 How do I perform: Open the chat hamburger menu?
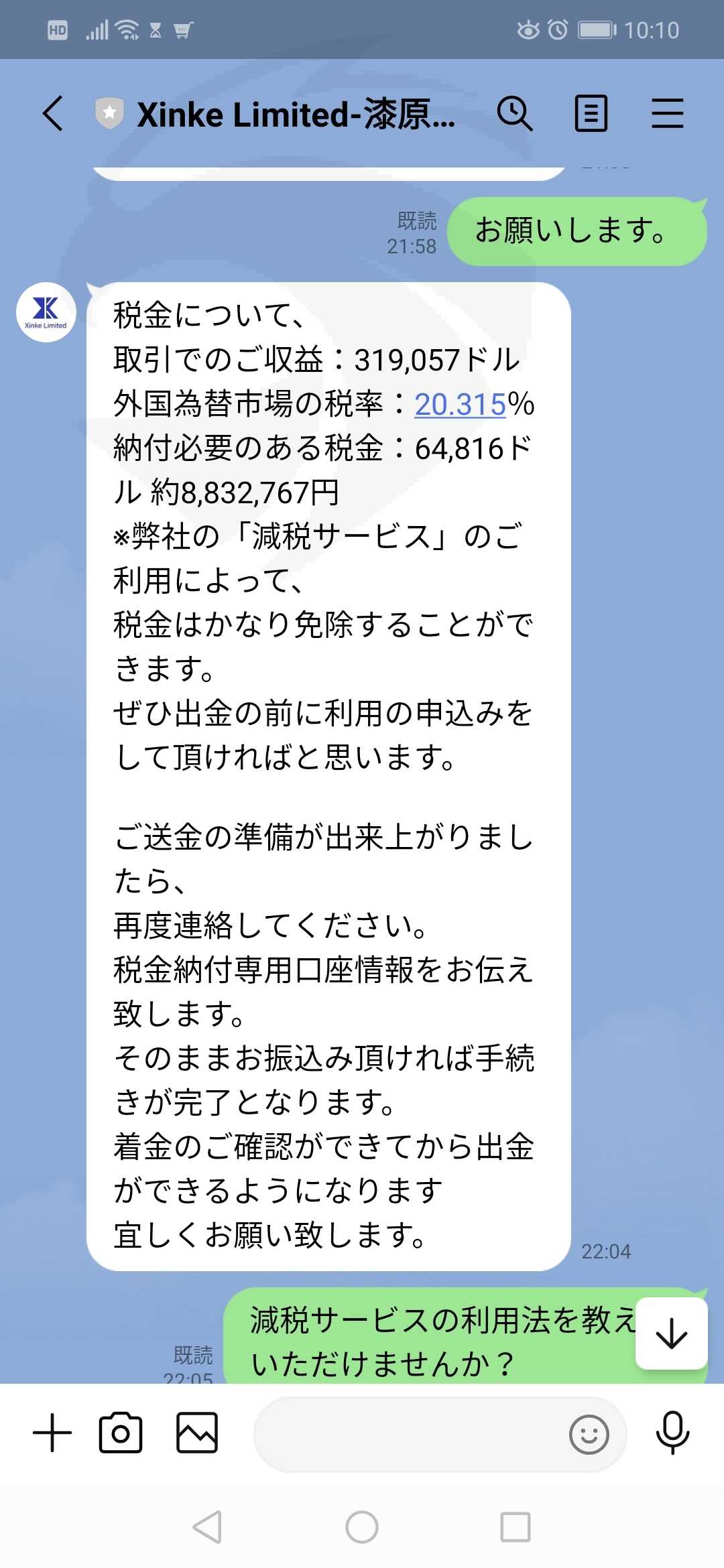(x=668, y=113)
